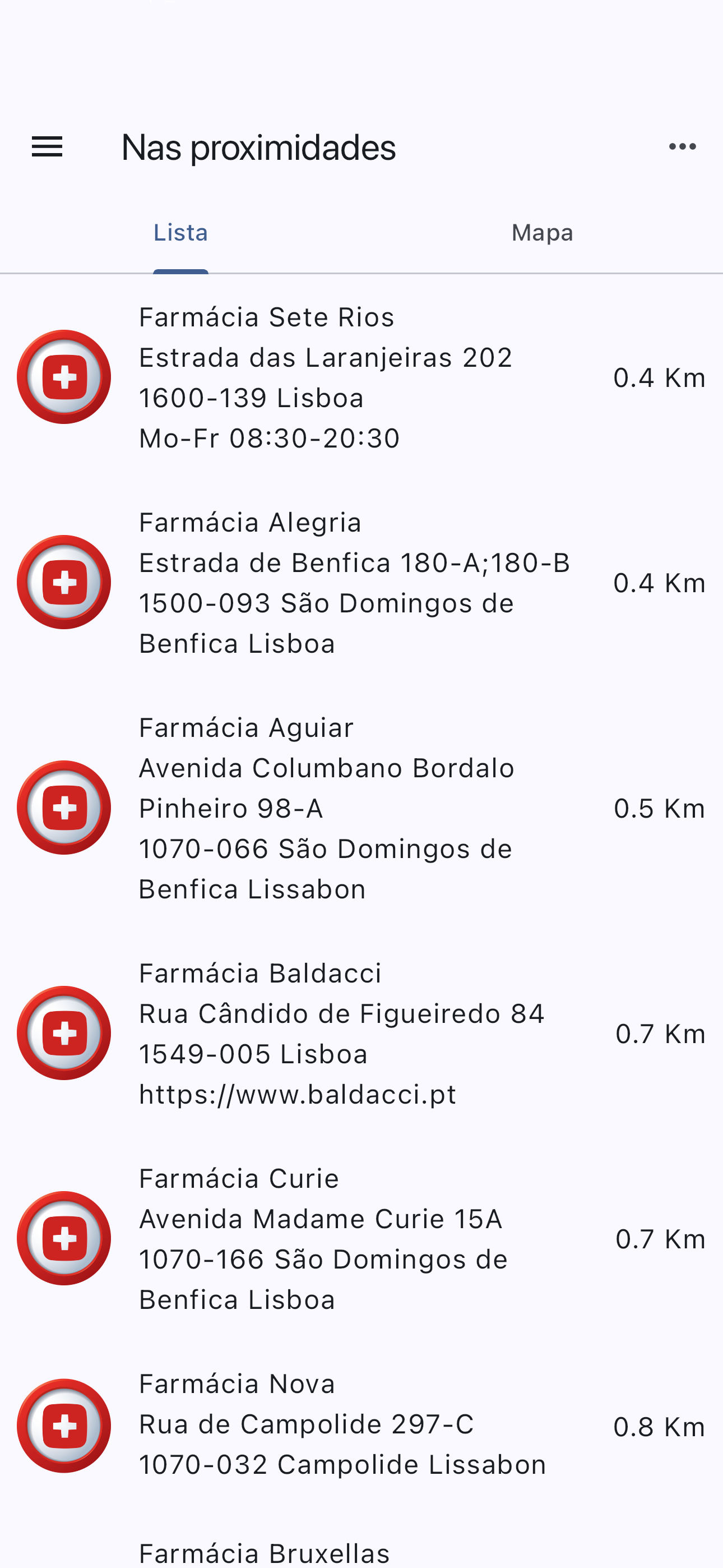Viewport: 723px width, 1568px height.
Task: Open Farmácia Baldacci row
Action: [x=361, y=1034]
